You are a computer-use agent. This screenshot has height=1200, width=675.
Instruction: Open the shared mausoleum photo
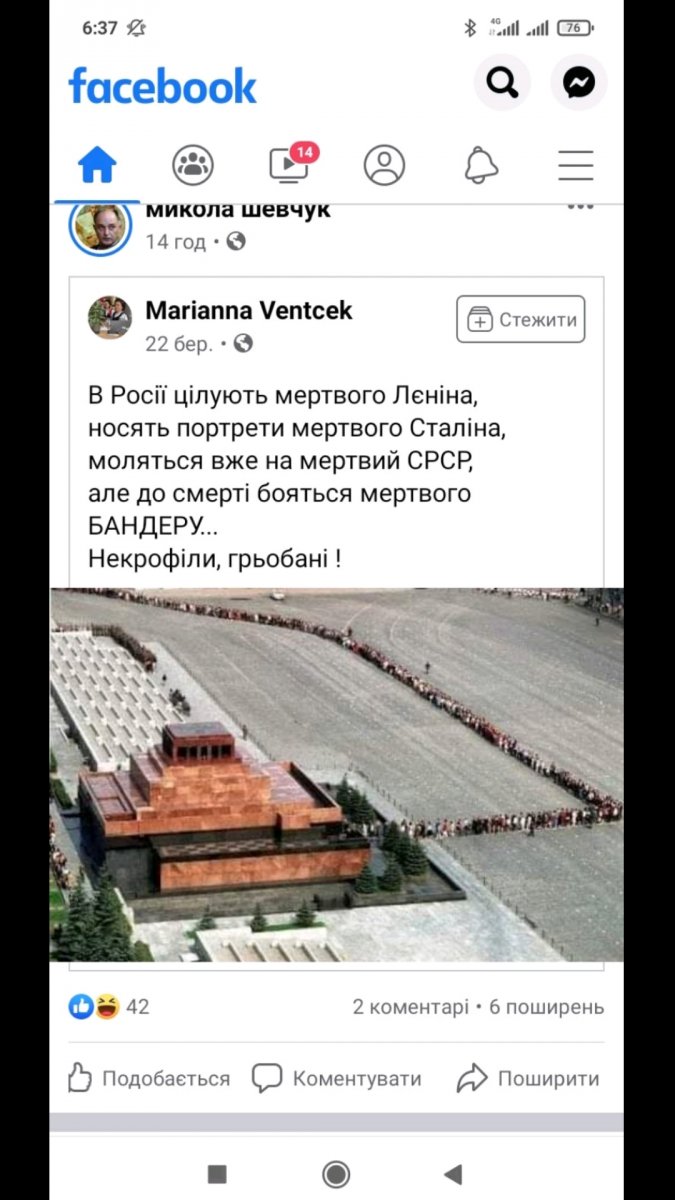[x=337, y=775]
